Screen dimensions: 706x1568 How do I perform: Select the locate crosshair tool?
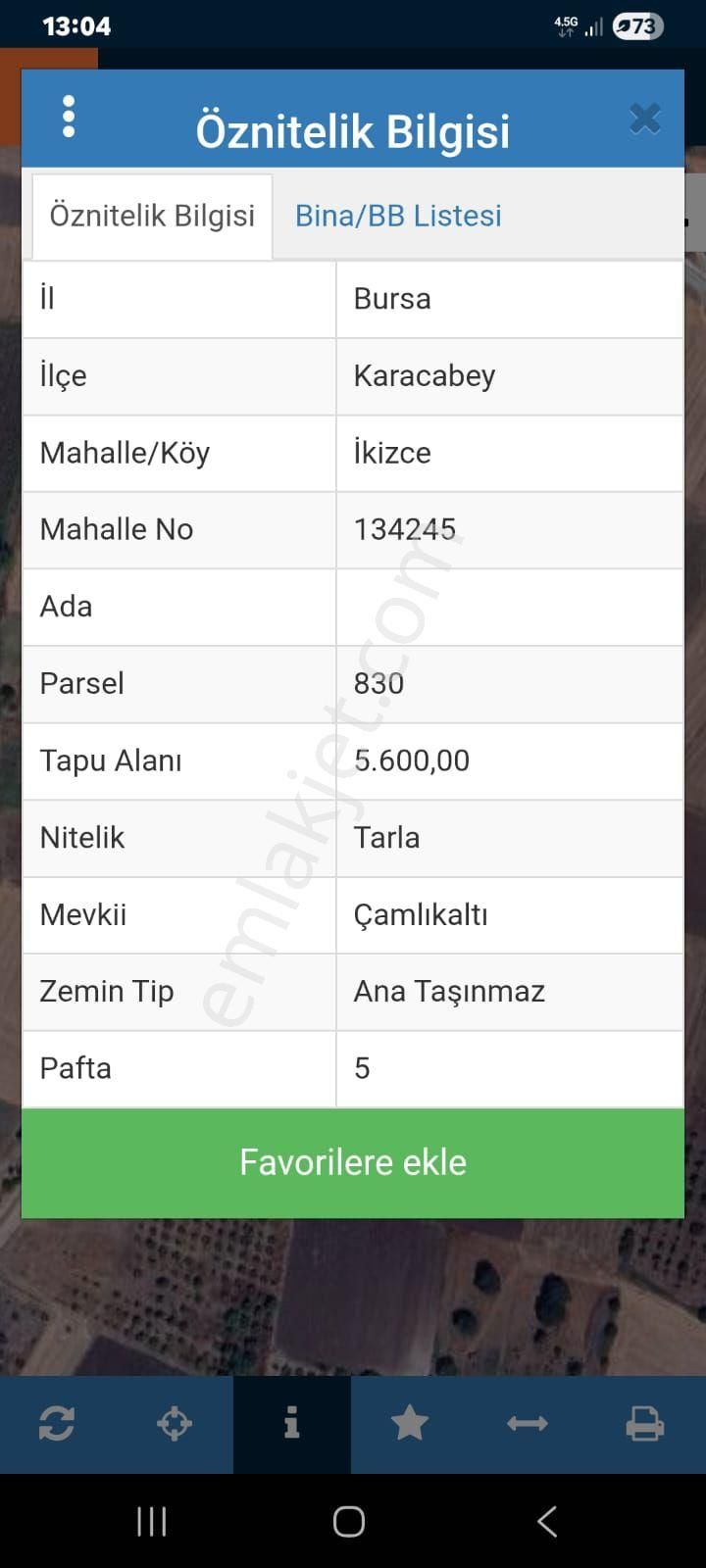[175, 1424]
